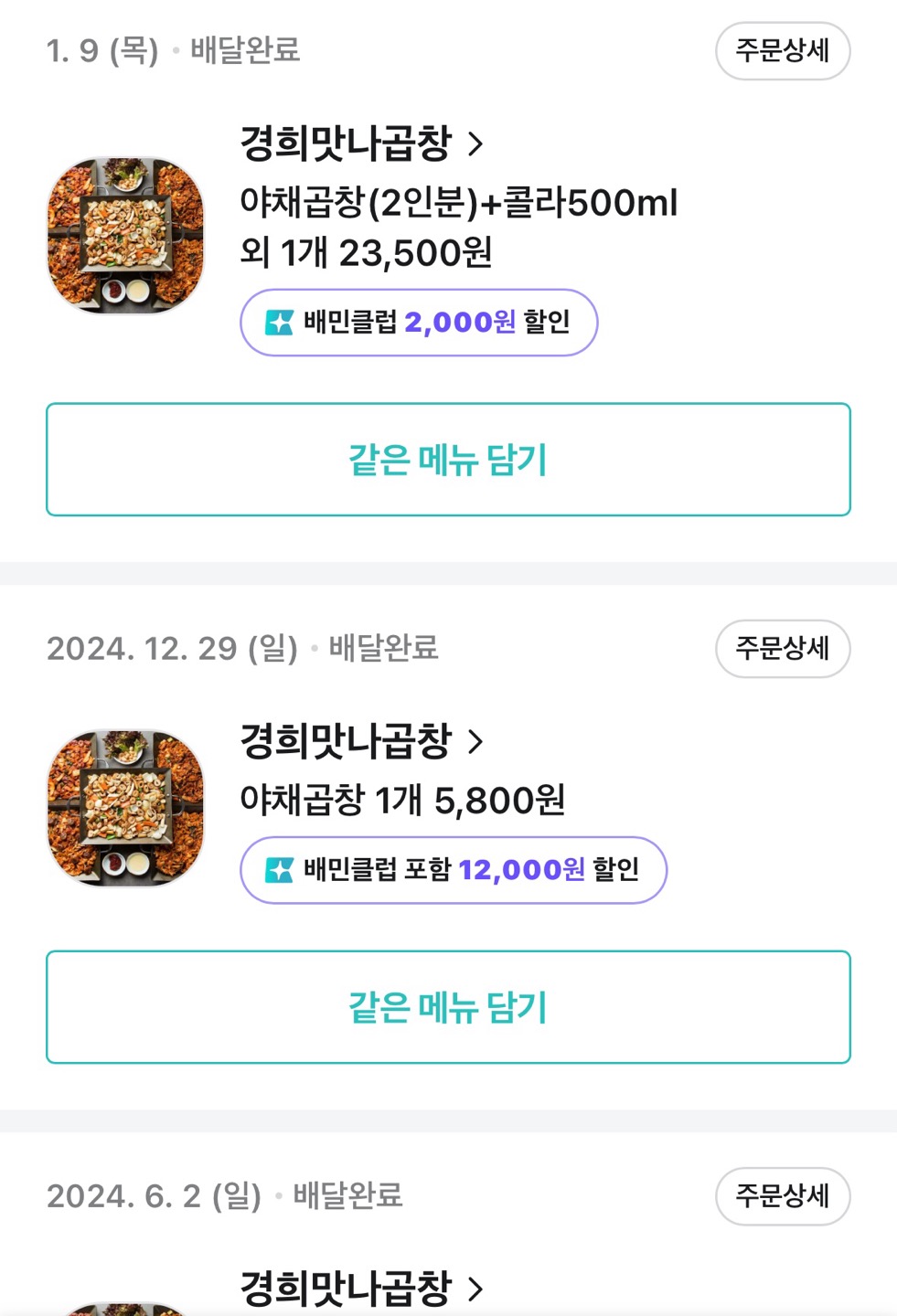Open 주문상세 for the December 29 order
Screen dimensions: 897x1316
point(783,649)
